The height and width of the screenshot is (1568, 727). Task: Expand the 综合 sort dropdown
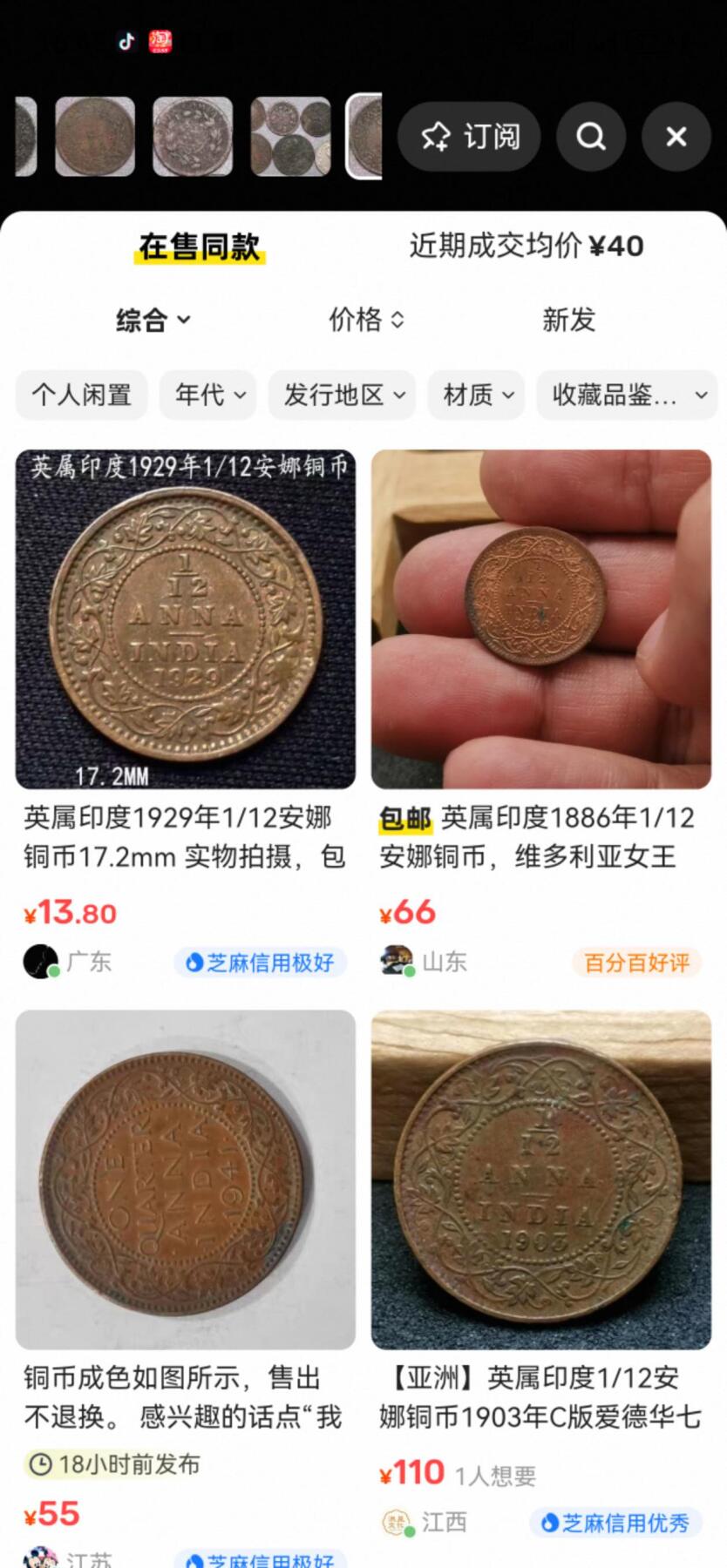[153, 321]
